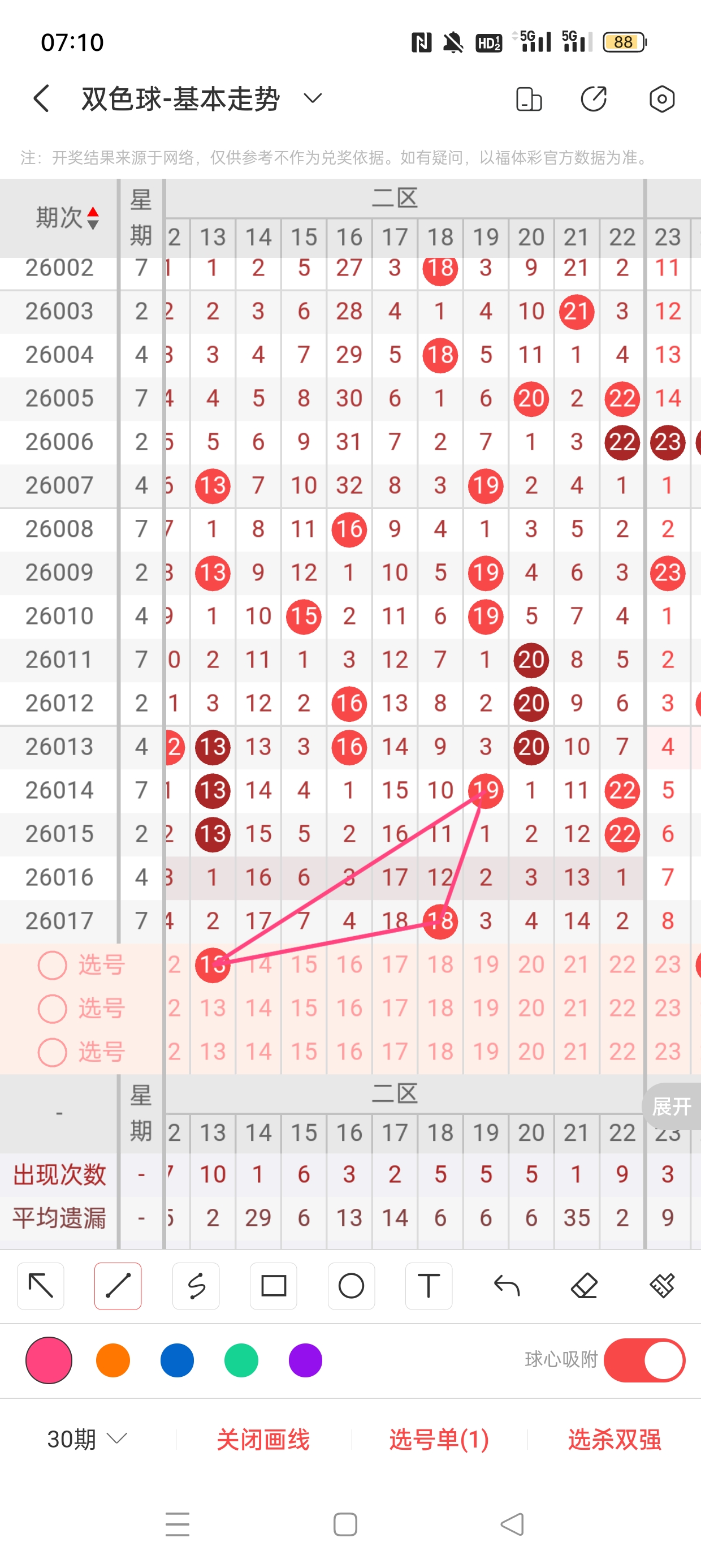701x1568 pixels.
Task: Tap 关闭画线 to exit drawing mode
Action: (263, 1439)
